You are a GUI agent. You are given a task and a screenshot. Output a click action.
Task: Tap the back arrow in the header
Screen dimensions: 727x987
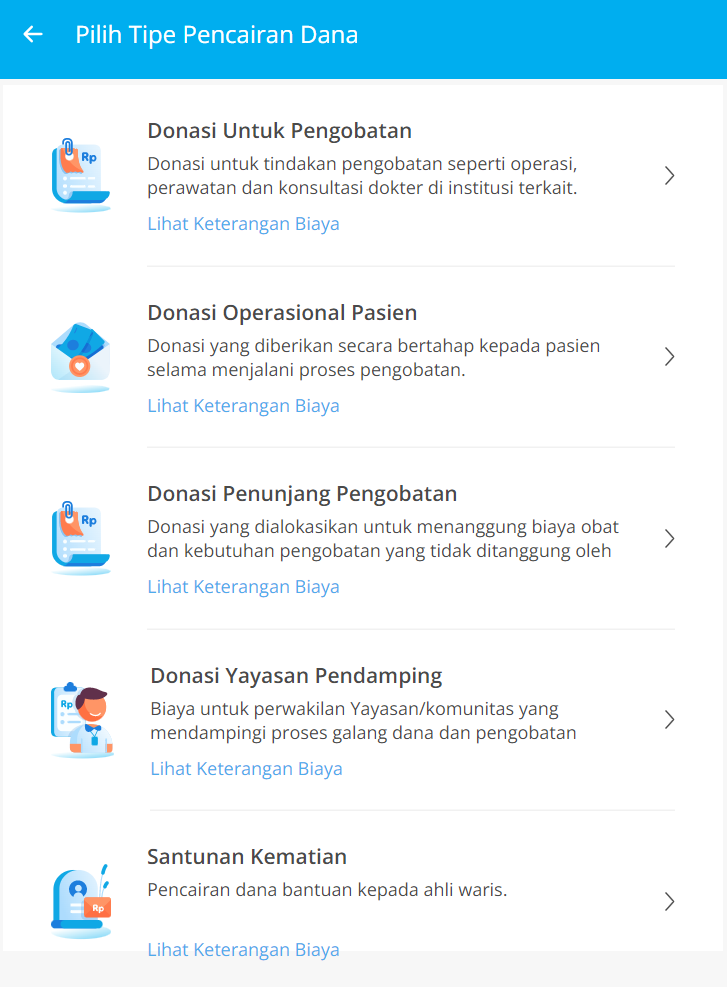pos(33,33)
